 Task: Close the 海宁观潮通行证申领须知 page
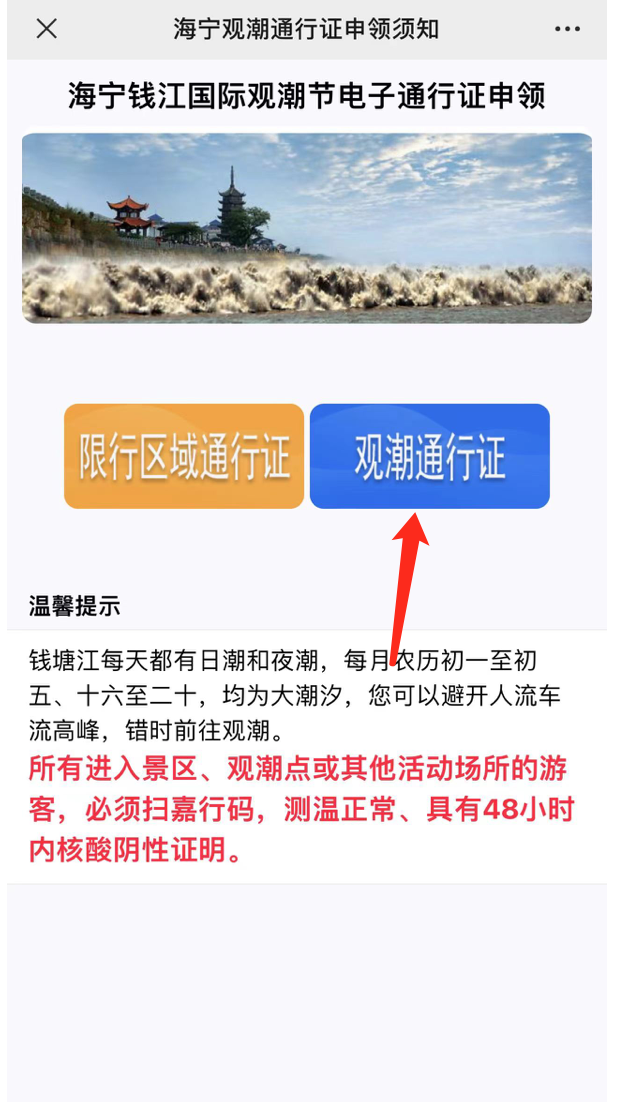click(46, 29)
